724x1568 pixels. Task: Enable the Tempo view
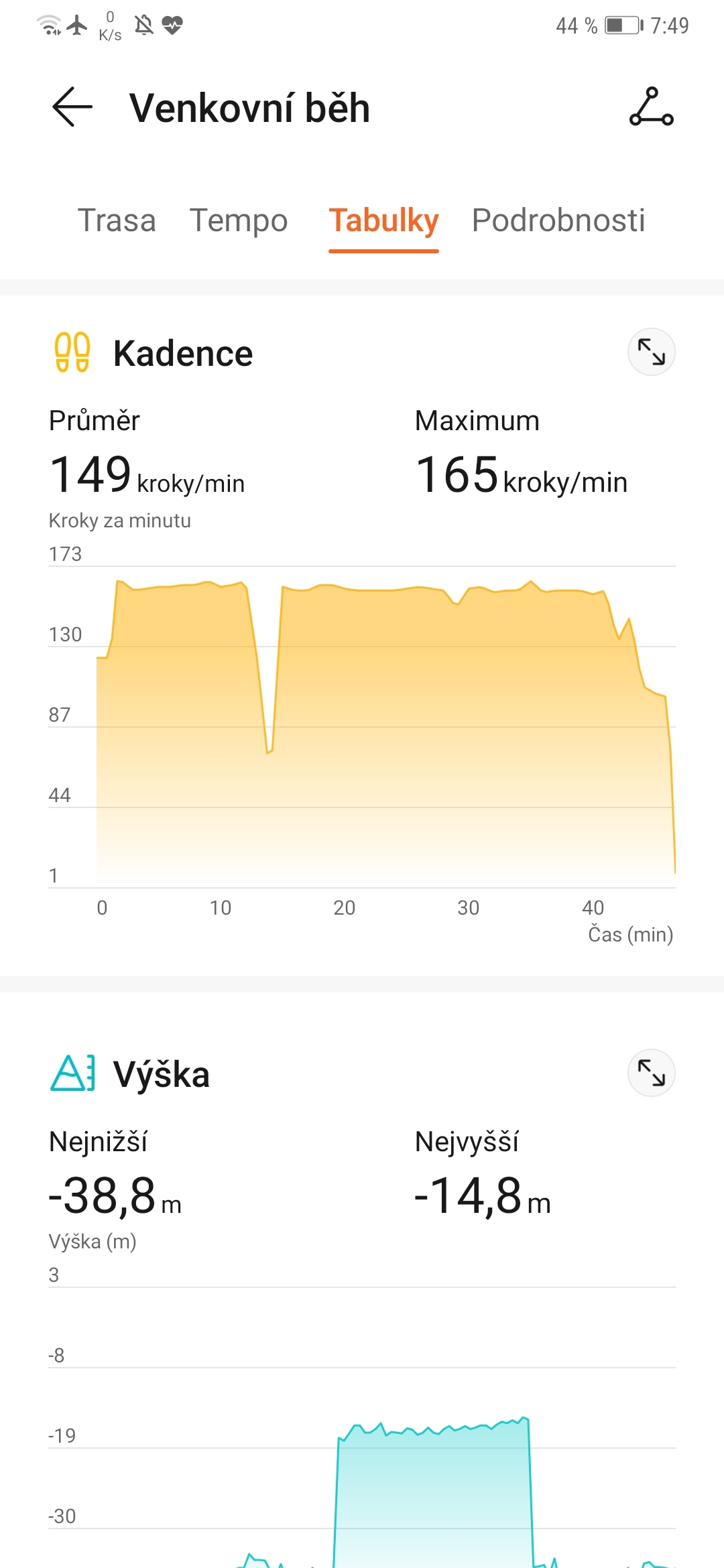[x=239, y=221]
